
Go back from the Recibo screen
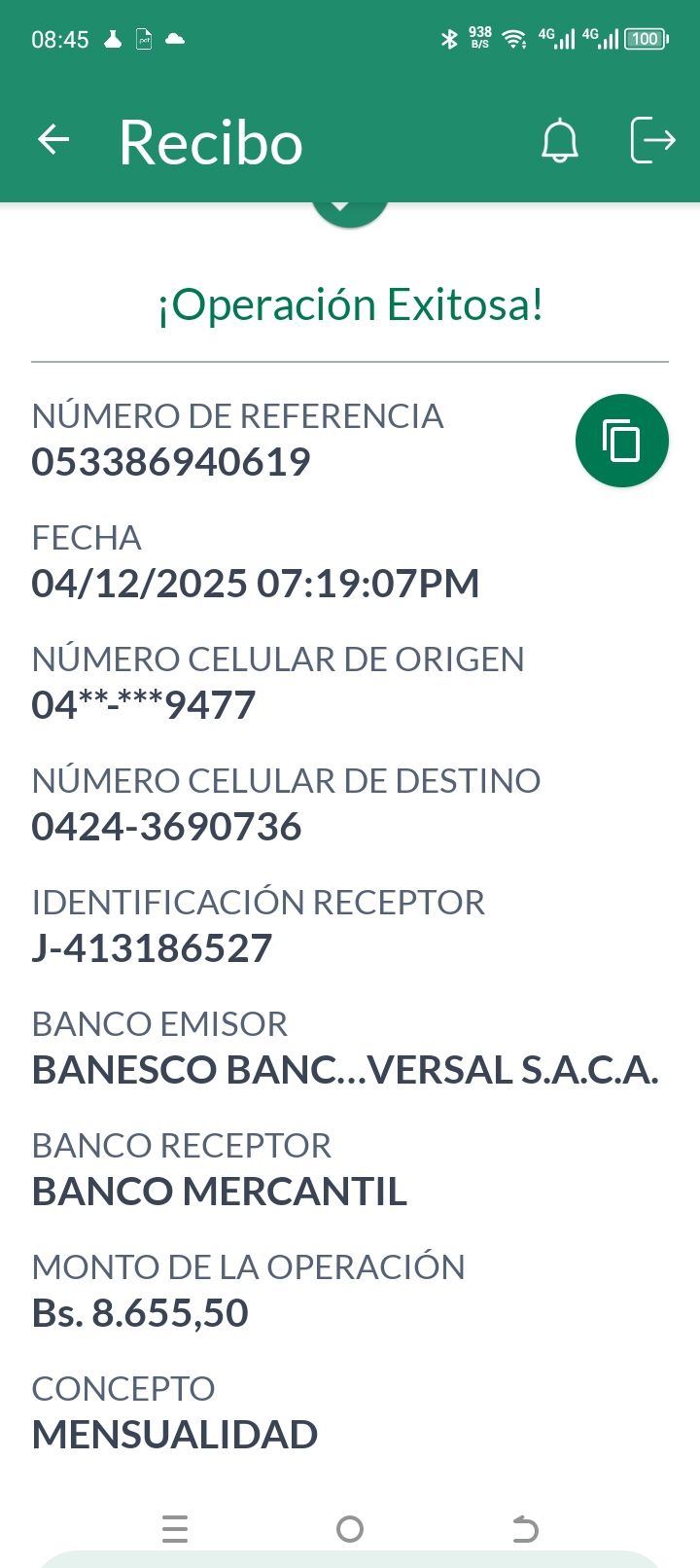53,140
